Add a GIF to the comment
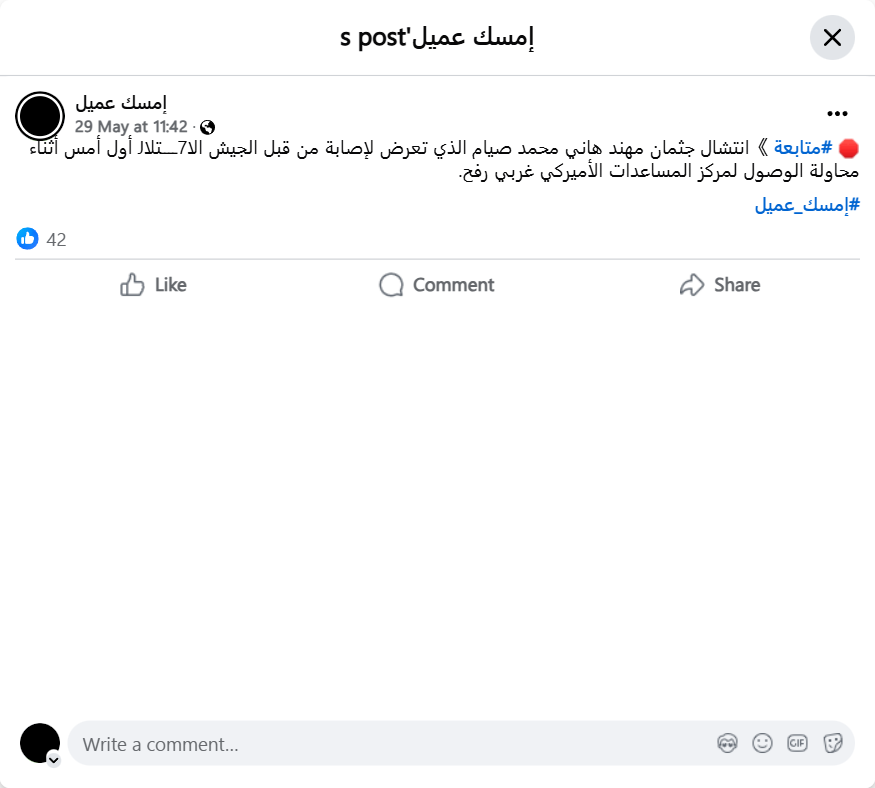 click(x=797, y=743)
